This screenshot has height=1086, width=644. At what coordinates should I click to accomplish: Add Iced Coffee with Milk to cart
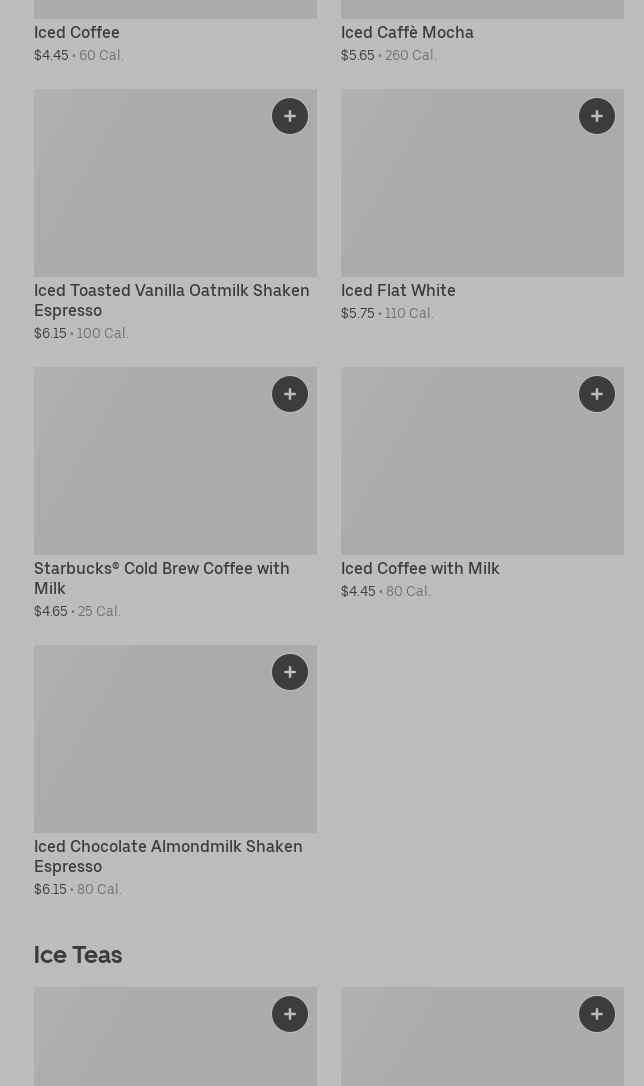(597, 394)
